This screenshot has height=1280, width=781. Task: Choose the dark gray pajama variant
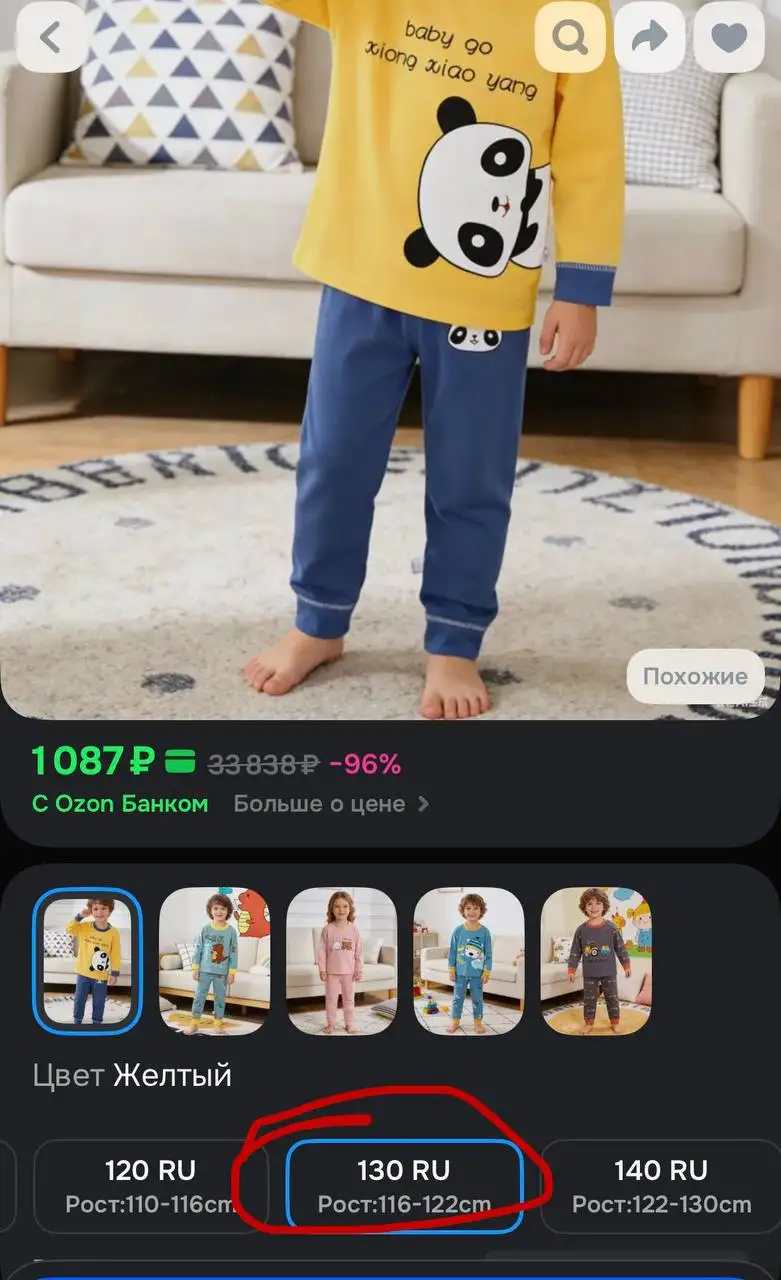point(596,961)
